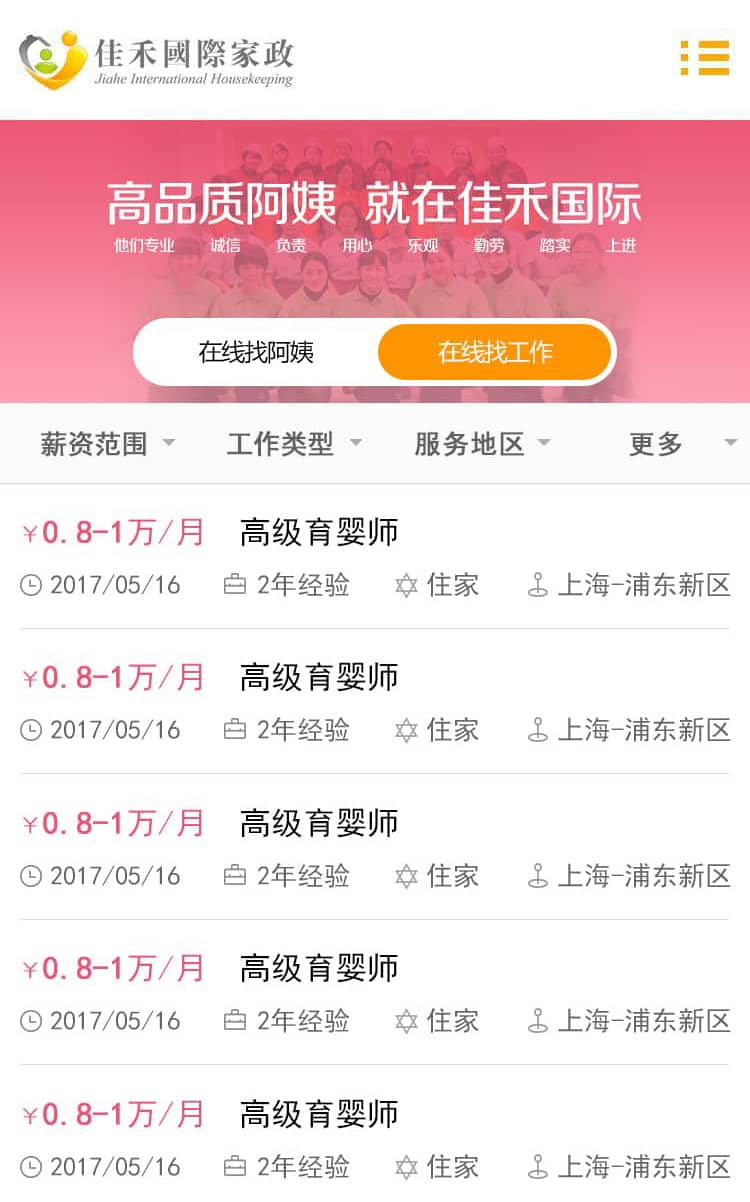Select the 在线找工作 tab

pyautogui.click(x=495, y=352)
